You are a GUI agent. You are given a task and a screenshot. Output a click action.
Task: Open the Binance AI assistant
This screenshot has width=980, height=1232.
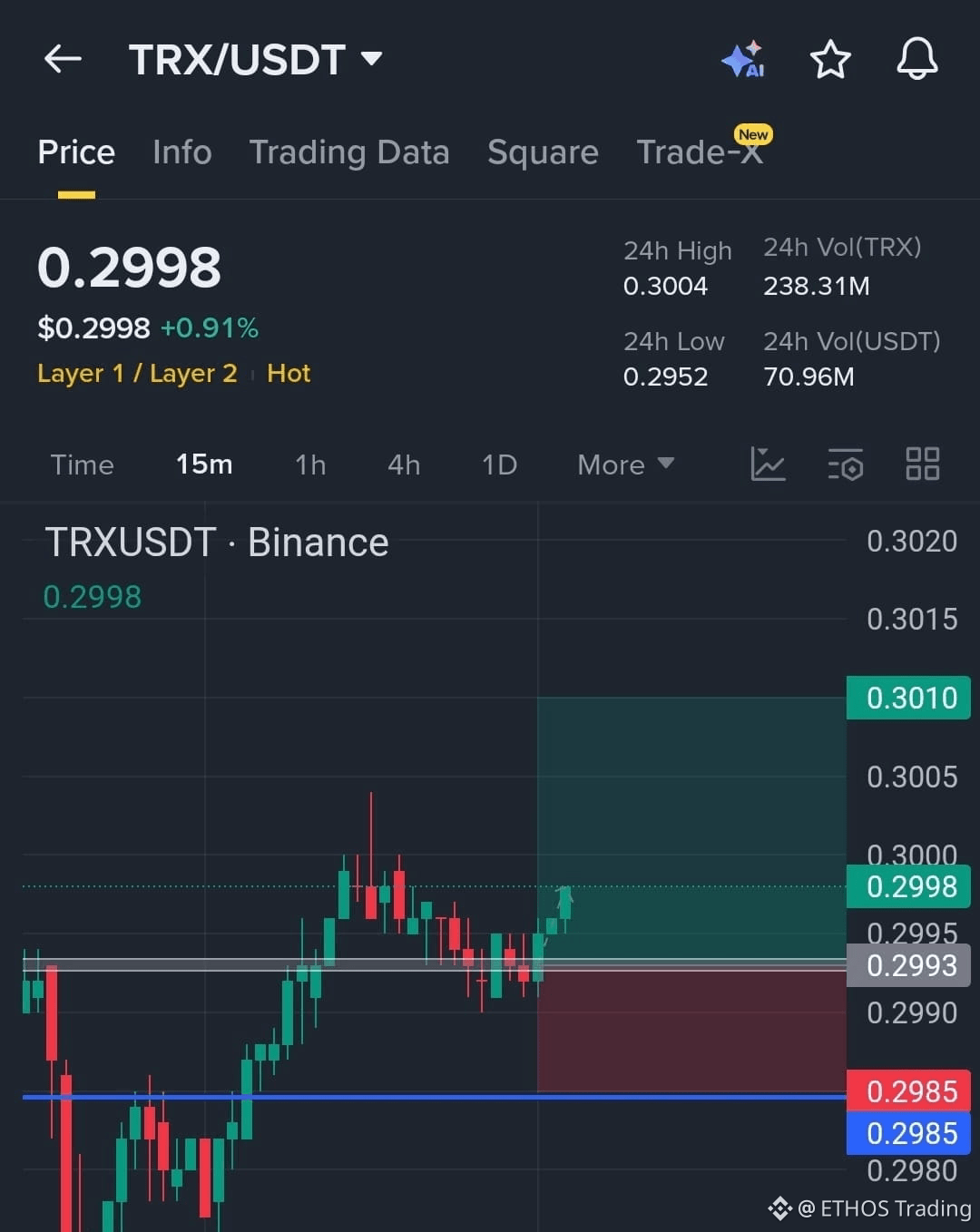coord(744,59)
